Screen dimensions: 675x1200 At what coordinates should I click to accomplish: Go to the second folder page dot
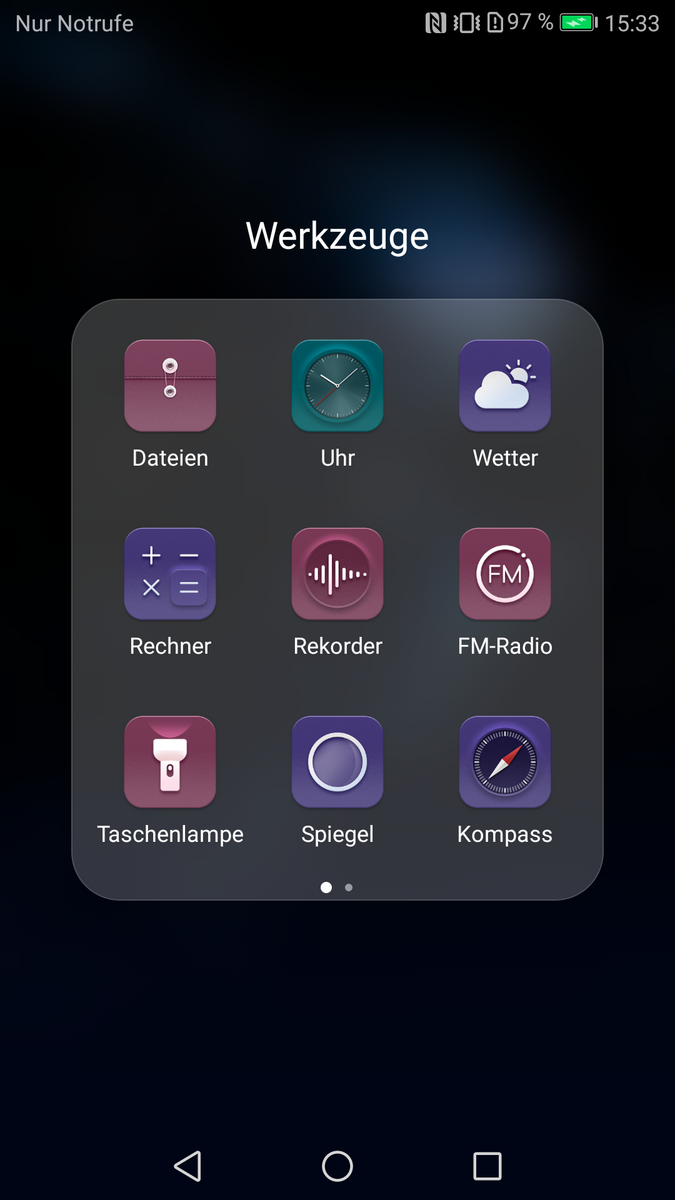(x=348, y=887)
